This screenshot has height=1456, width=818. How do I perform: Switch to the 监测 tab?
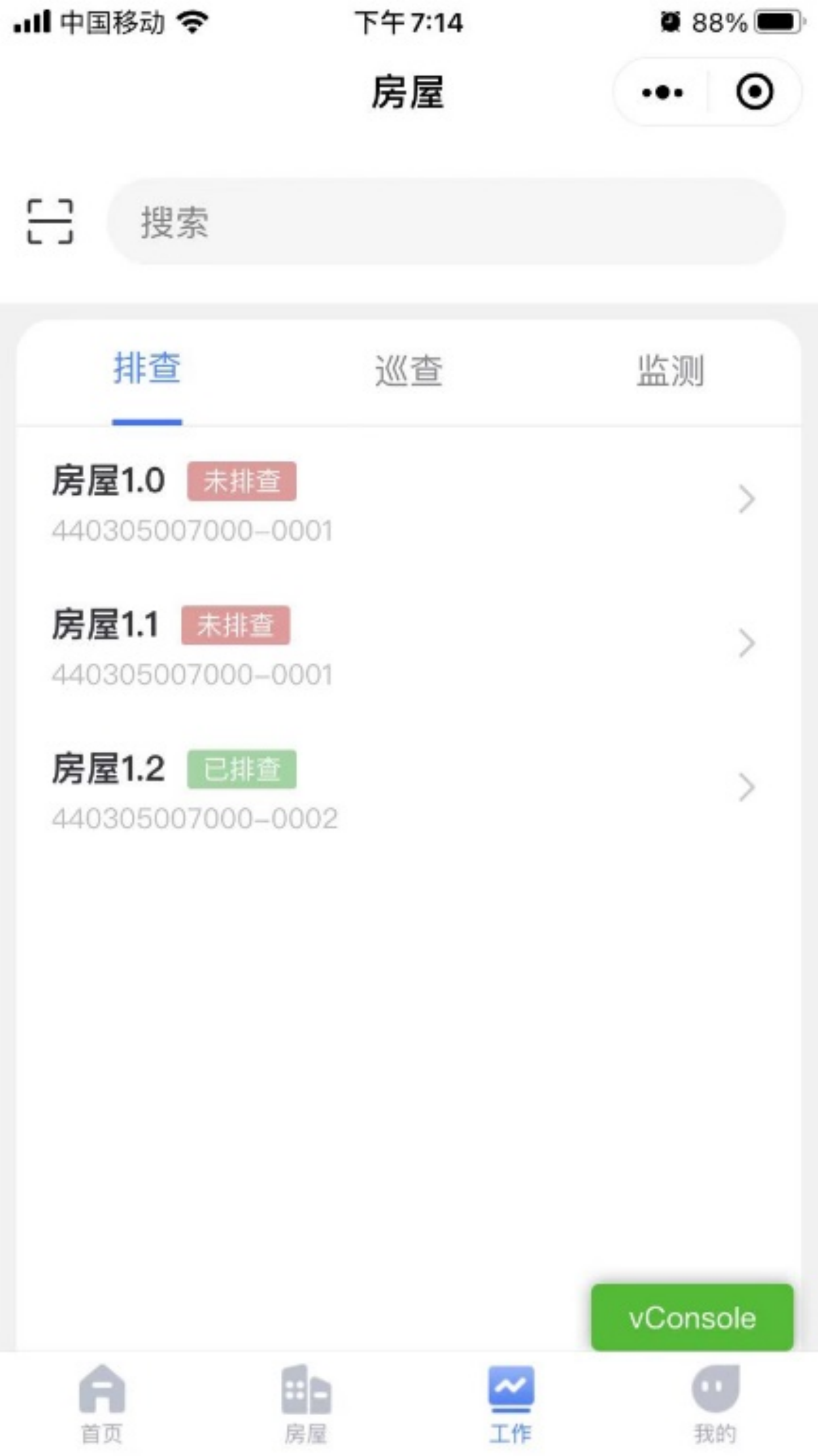(670, 370)
